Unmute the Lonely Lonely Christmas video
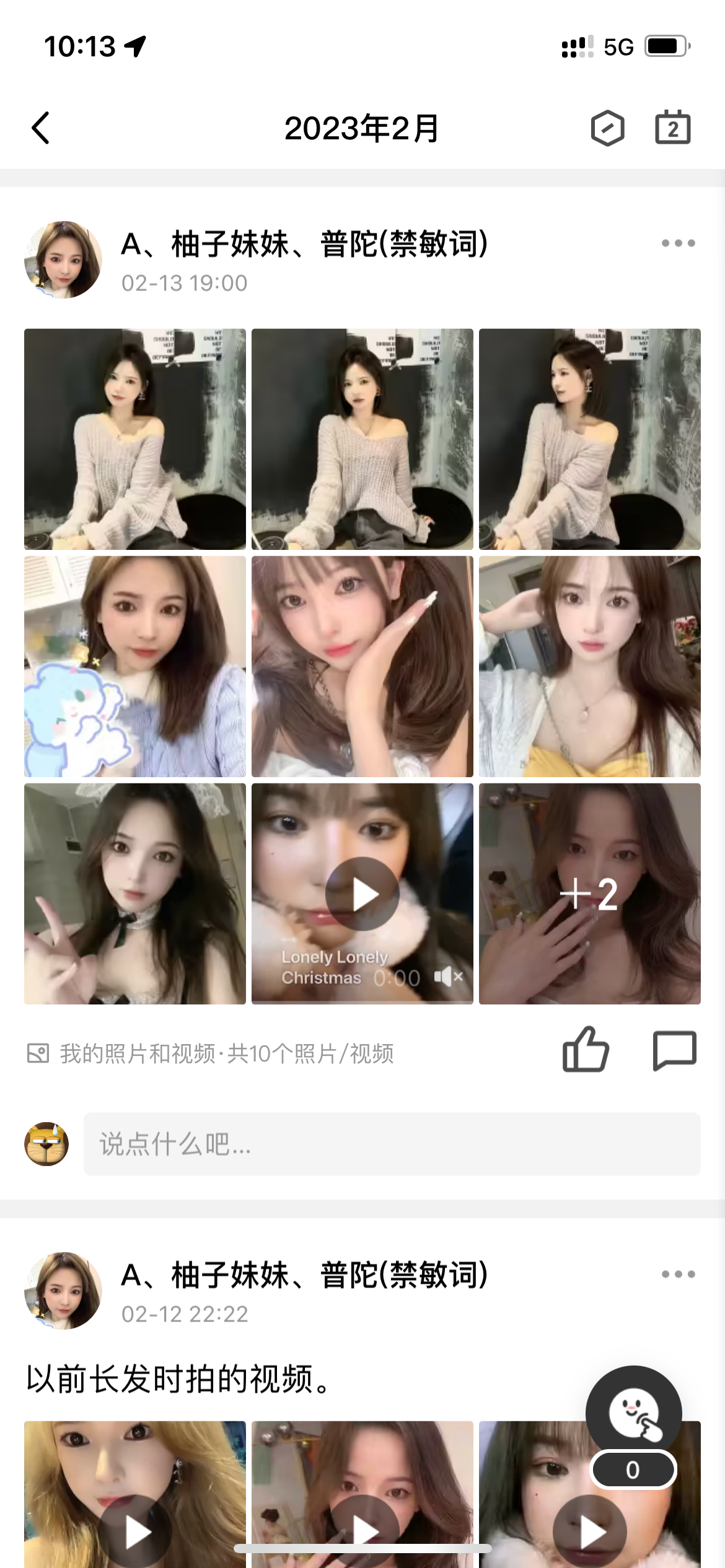 click(x=449, y=977)
